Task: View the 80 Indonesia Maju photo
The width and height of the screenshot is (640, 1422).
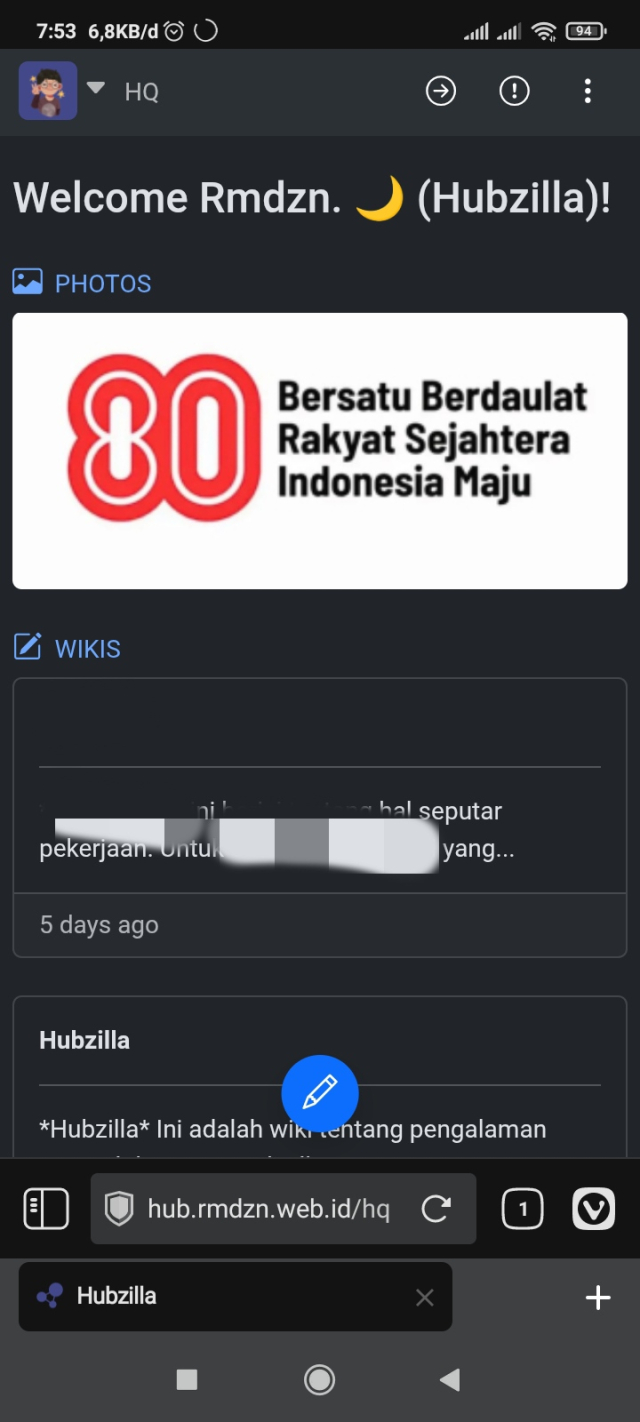Action: coord(320,451)
